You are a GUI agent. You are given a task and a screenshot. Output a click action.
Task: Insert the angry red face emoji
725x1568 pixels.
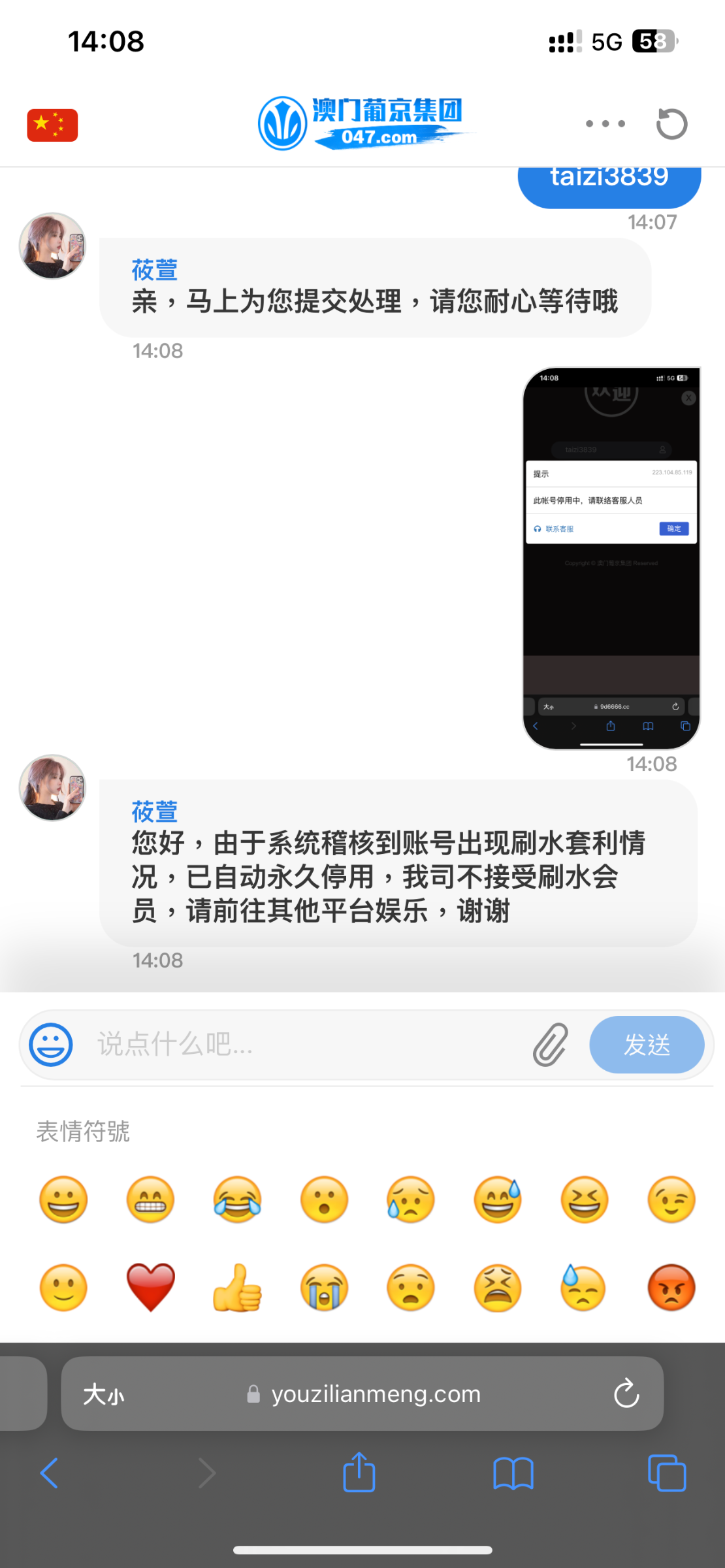671,1287
